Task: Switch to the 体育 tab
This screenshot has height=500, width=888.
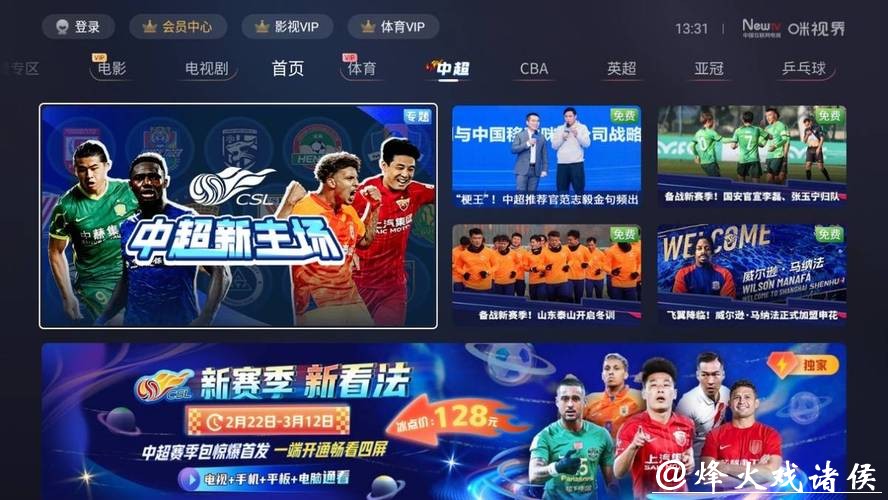Action: pyautogui.click(x=362, y=69)
